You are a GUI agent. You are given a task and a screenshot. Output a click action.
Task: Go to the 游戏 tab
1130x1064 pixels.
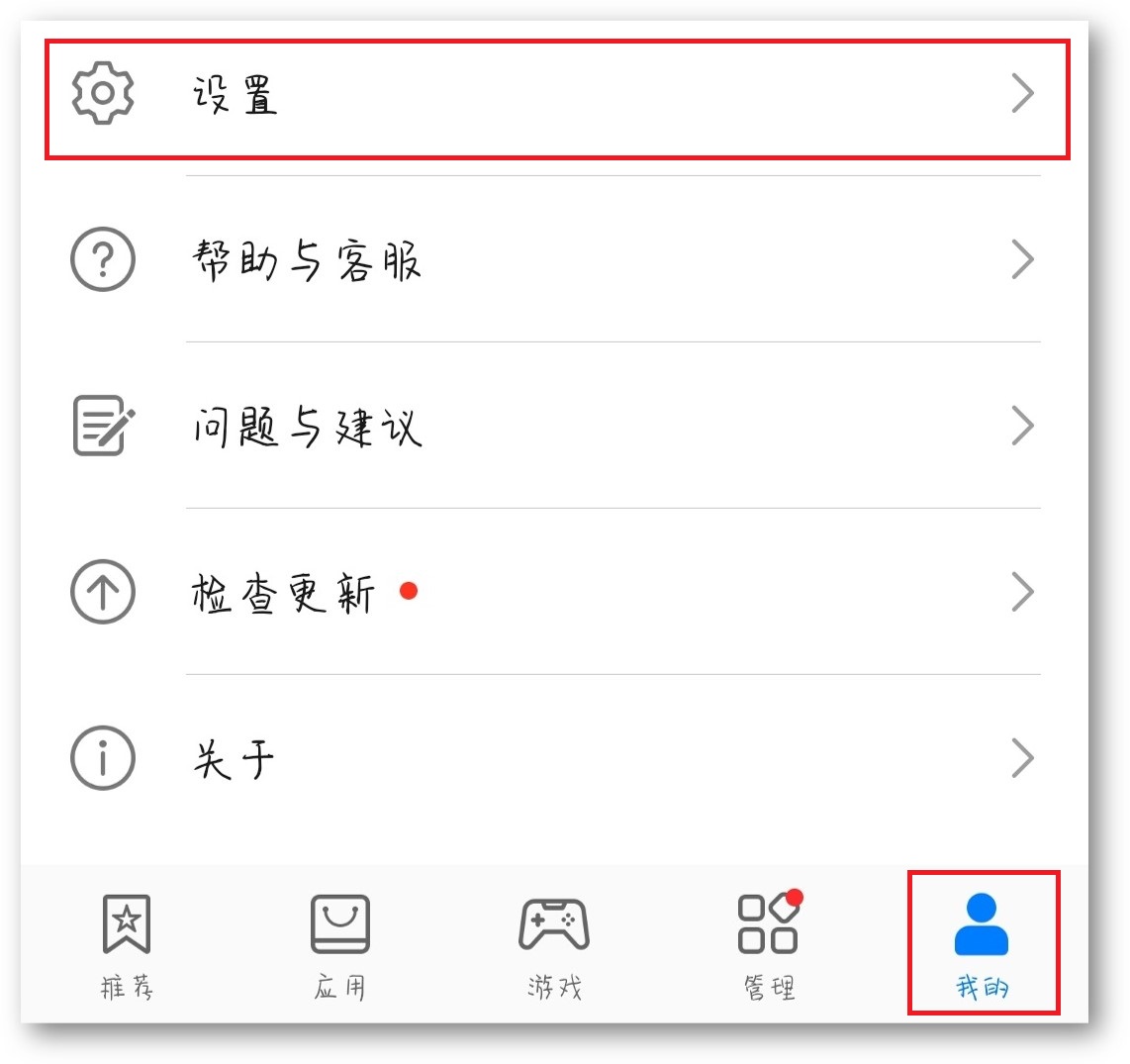pos(554,945)
